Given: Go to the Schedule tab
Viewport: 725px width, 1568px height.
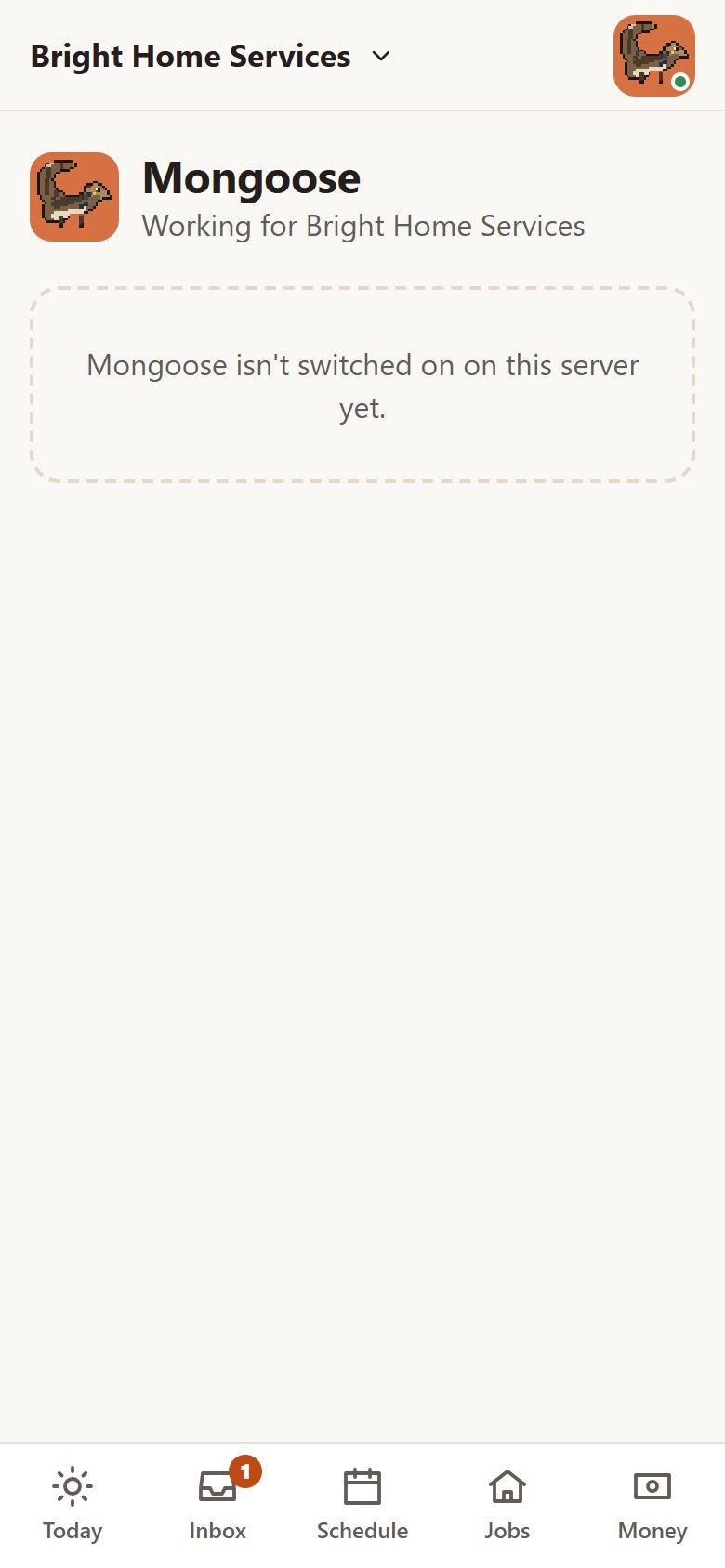Looking at the screenshot, I should point(362,1505).
